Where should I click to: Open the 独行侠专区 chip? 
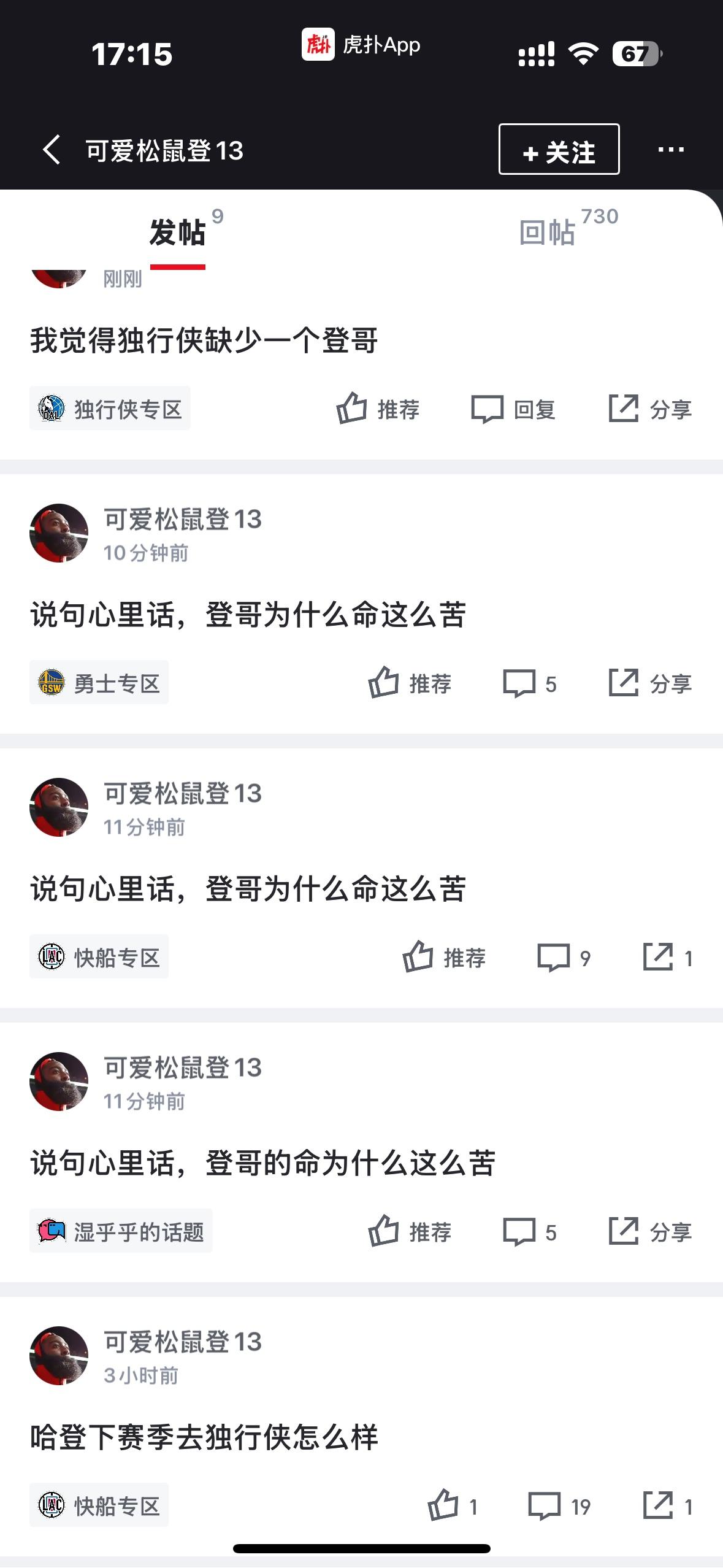tap(110, 409)
